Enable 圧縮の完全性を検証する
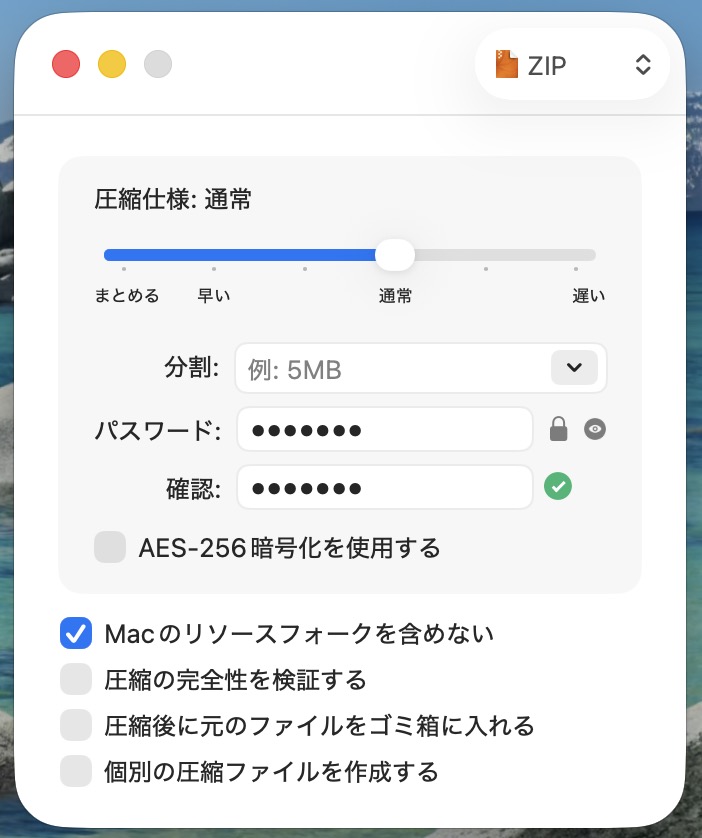This screenshot has height=838, width=702. click(76, 680)
